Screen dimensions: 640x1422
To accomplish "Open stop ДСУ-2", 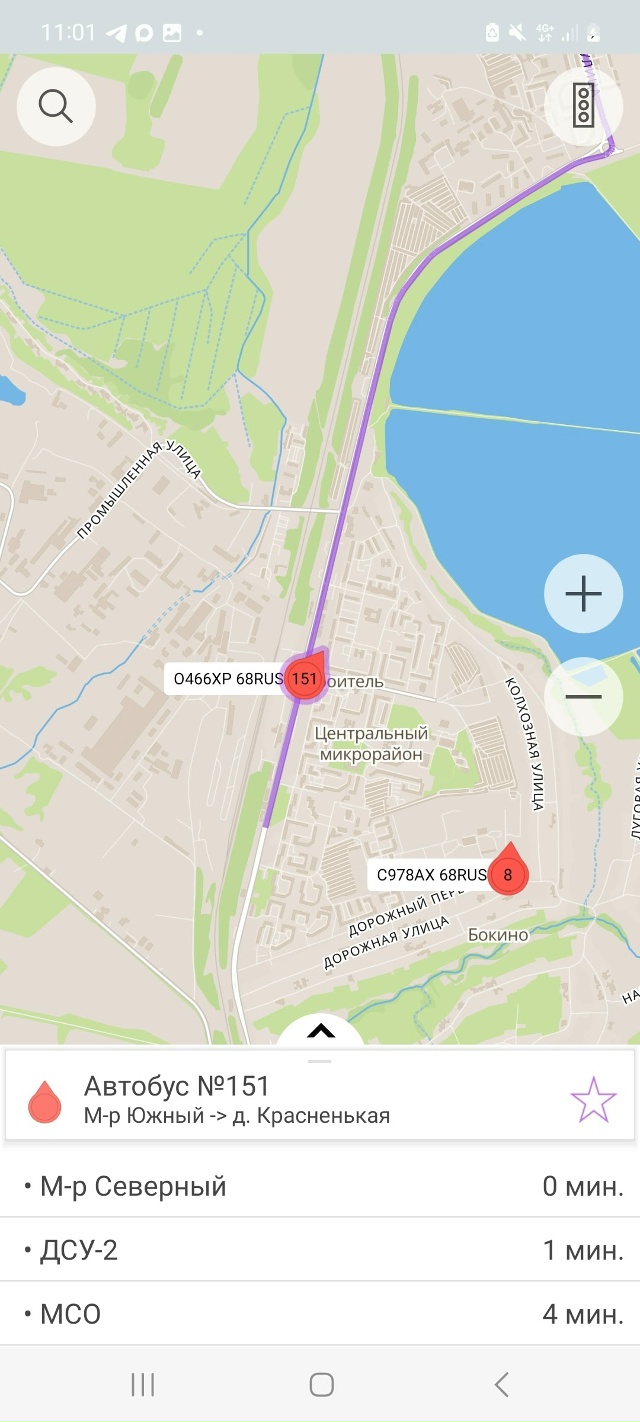I will (320, 1250).
